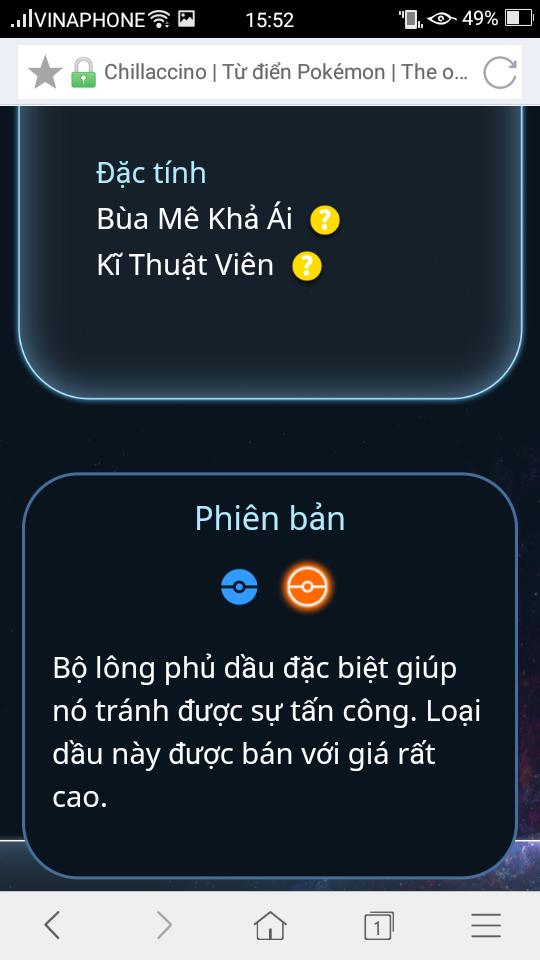Select the blue Poké Ball version
540x960 pixels.
[239, 587]
